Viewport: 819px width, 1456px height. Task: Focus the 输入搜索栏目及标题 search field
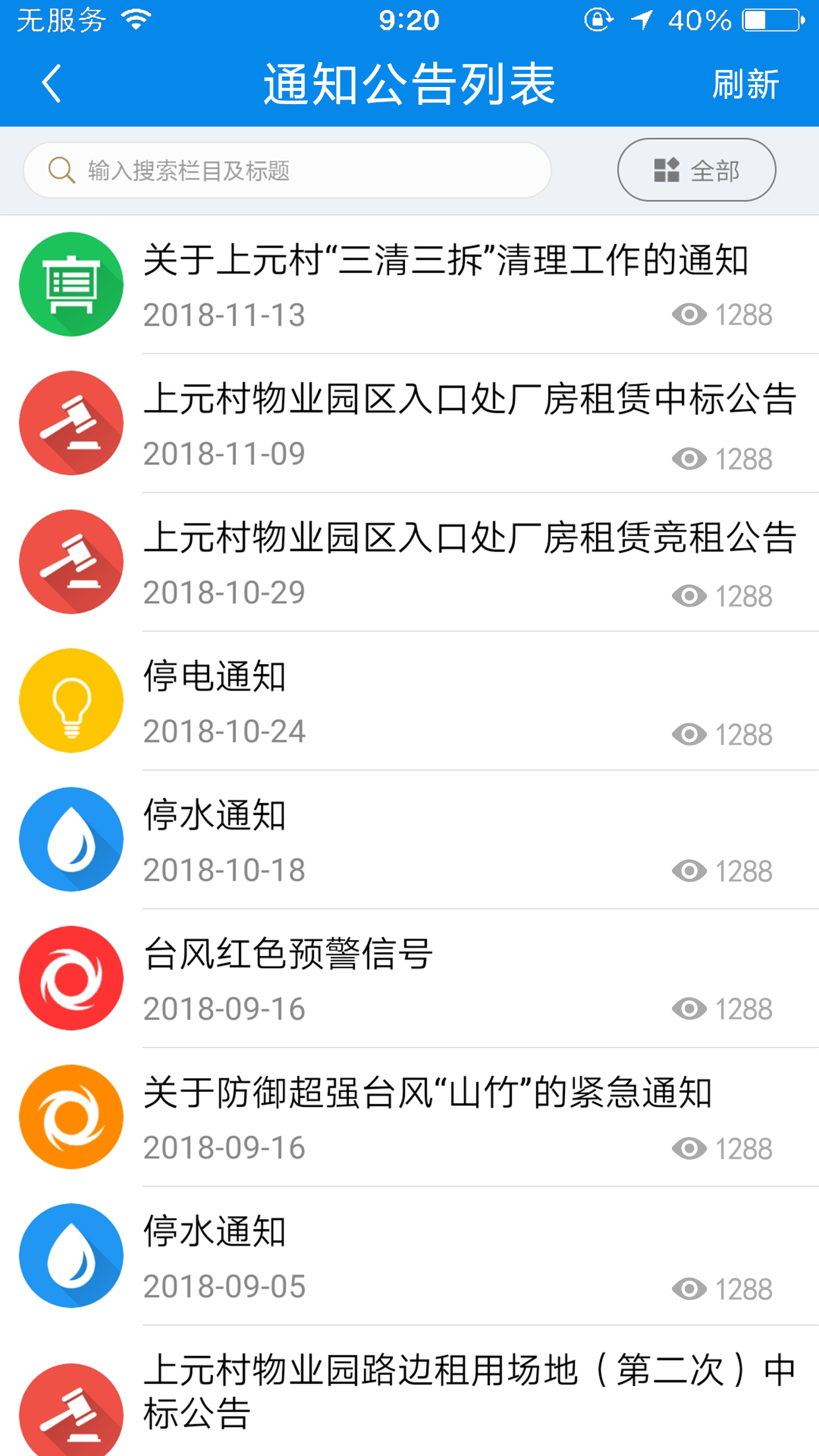pos(288,170)
